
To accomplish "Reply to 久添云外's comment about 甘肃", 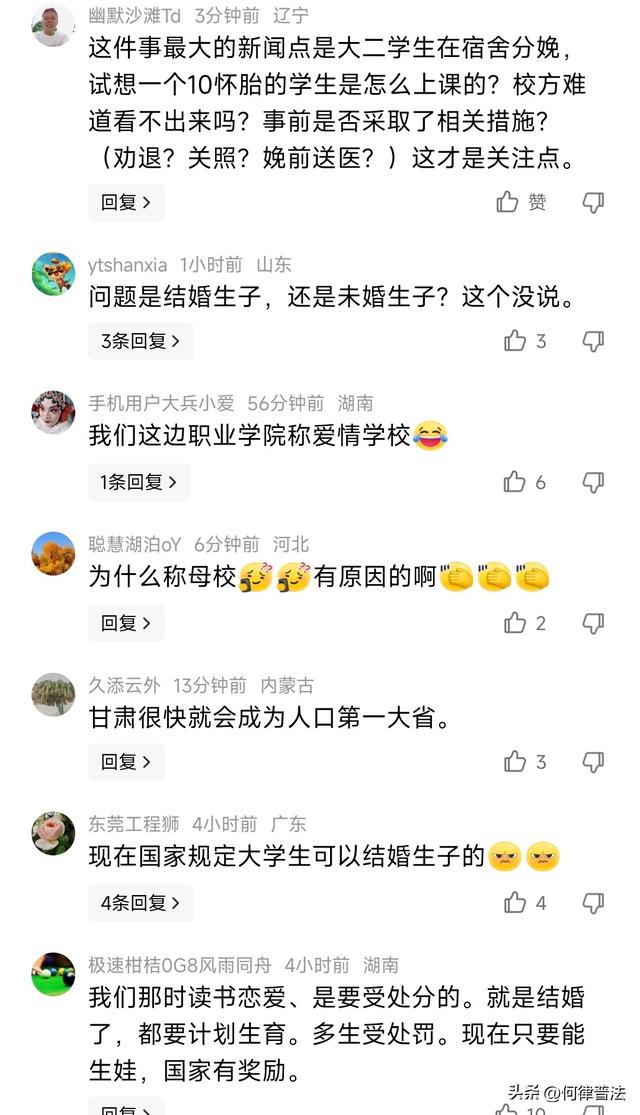I will point(126,762).
